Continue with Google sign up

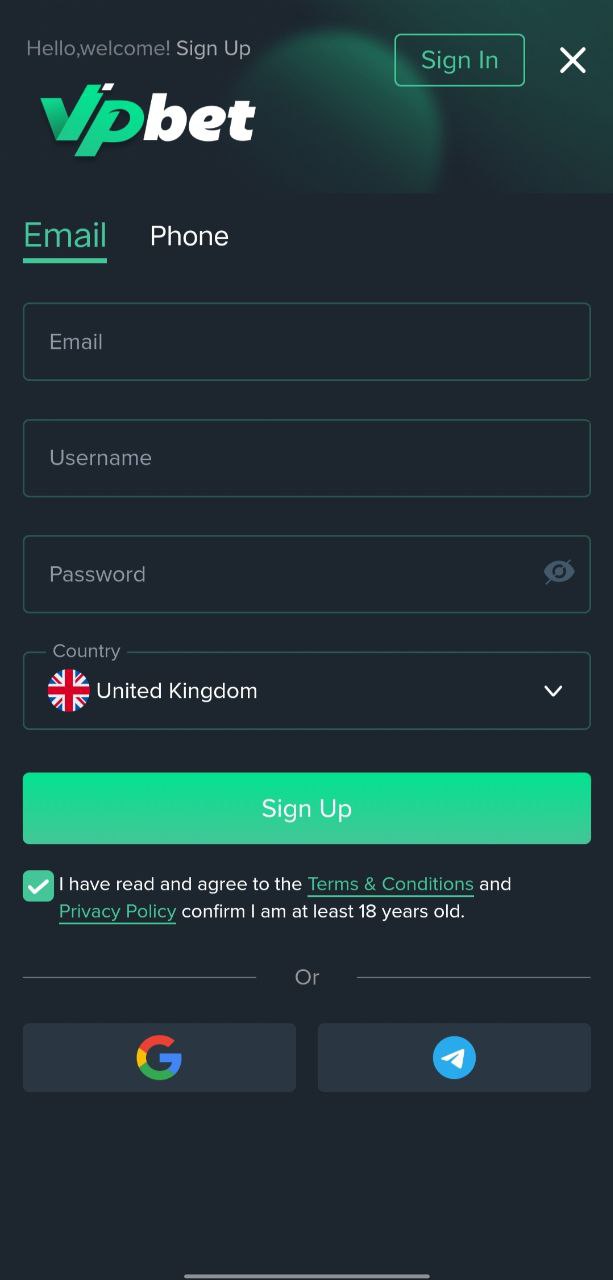pos(159,1057)
